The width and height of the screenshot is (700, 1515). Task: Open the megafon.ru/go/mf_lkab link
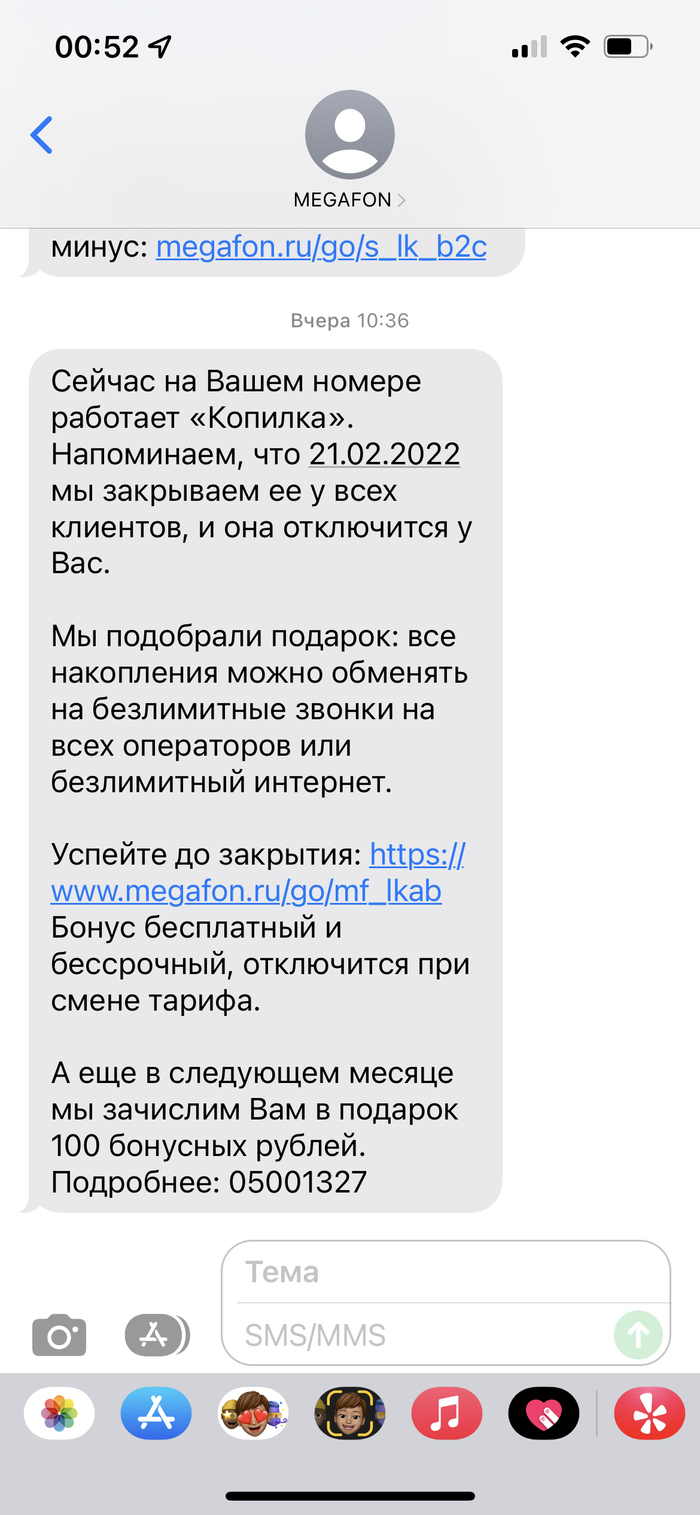point(258,873)
